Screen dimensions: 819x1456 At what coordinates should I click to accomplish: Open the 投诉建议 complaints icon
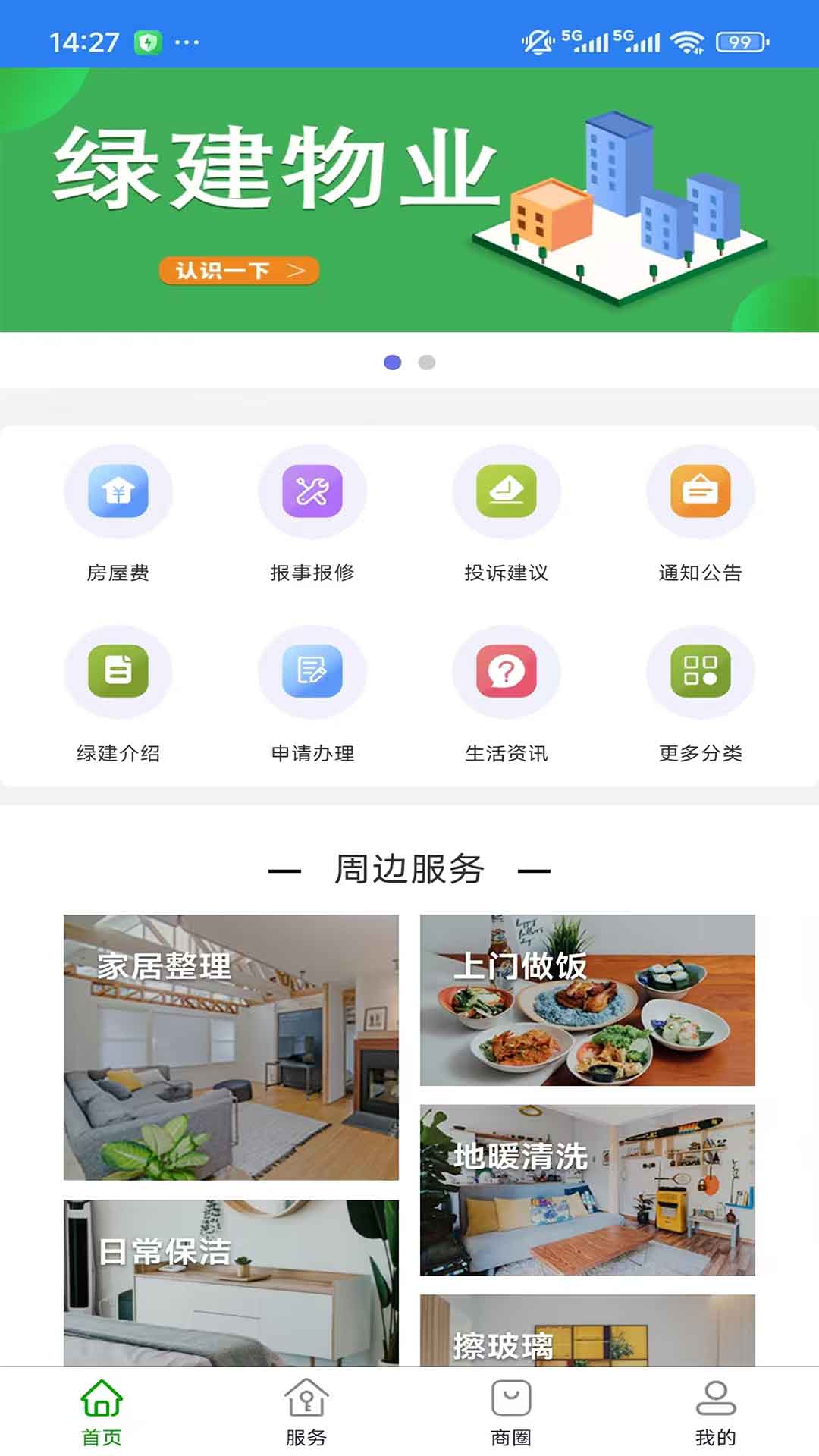(506, 491)
